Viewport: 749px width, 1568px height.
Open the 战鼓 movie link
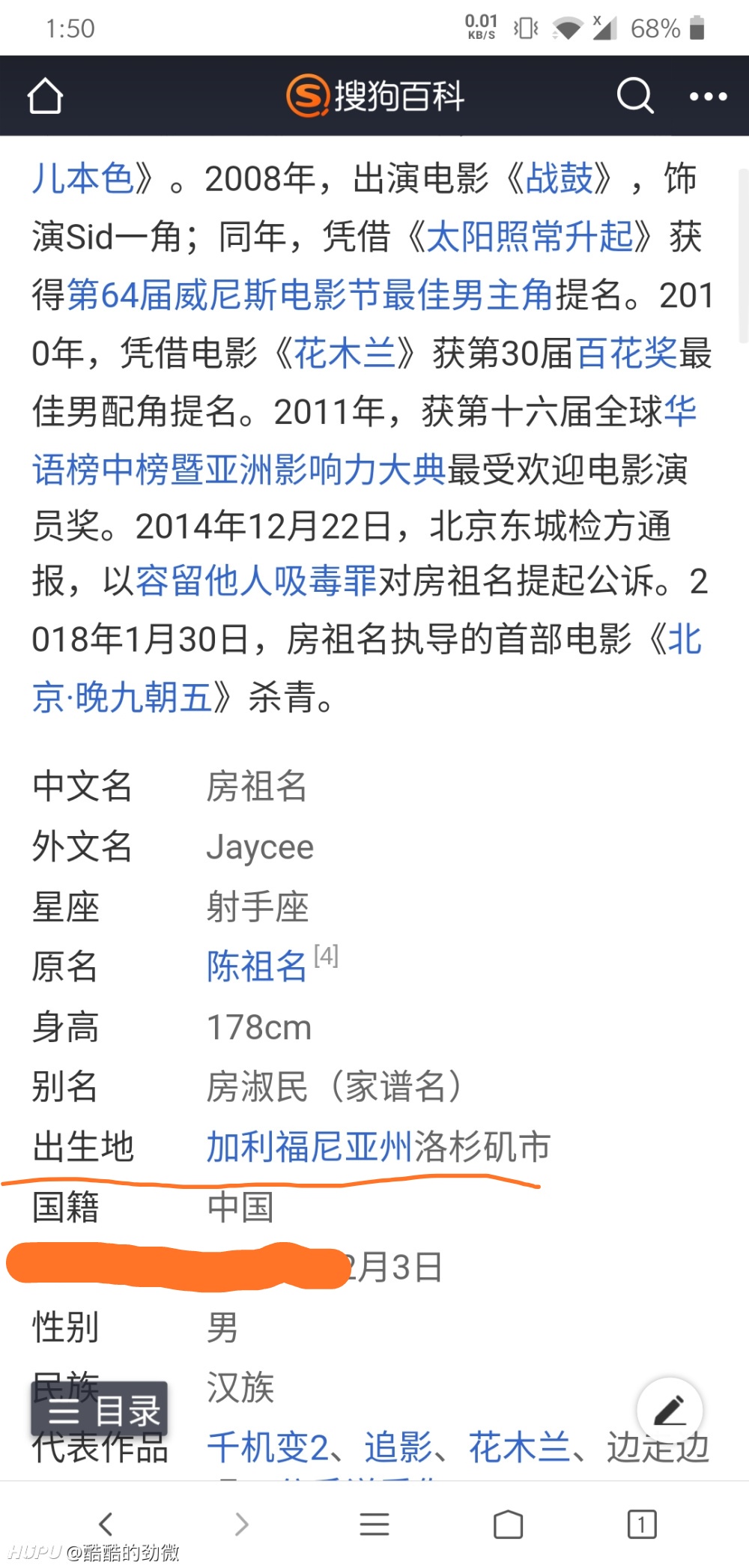[x=560, y=179]
